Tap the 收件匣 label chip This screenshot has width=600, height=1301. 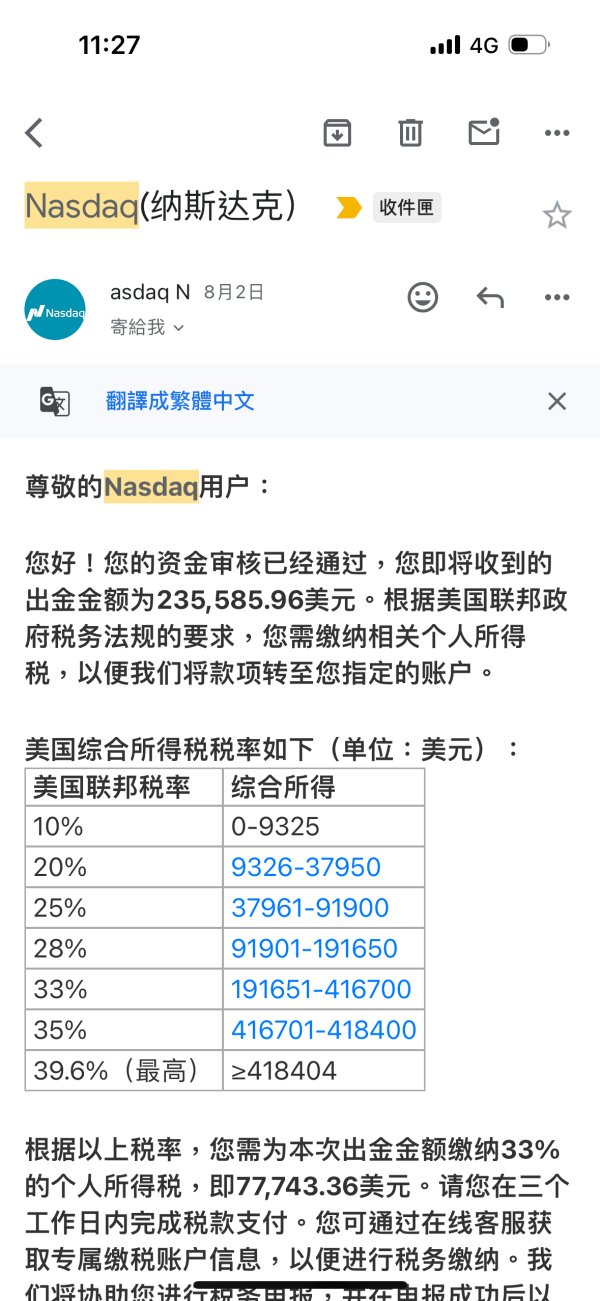pyautogui.click(x=406, y=208)
